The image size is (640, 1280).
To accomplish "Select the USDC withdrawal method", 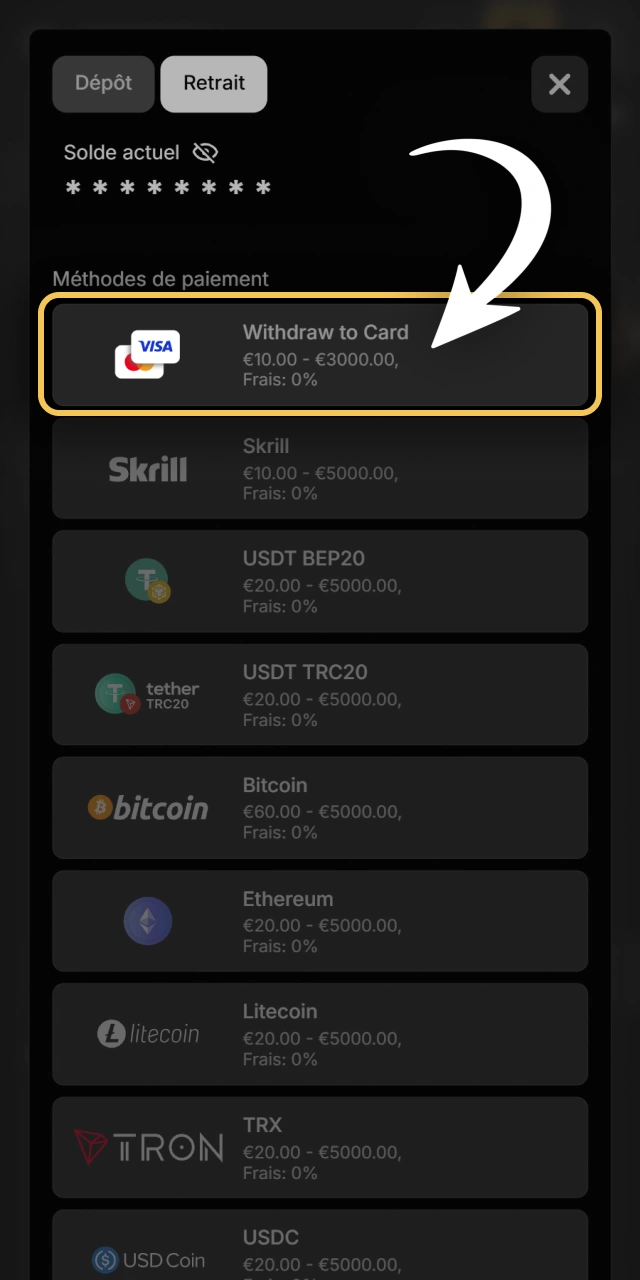I will click(x=320, y=1245).
